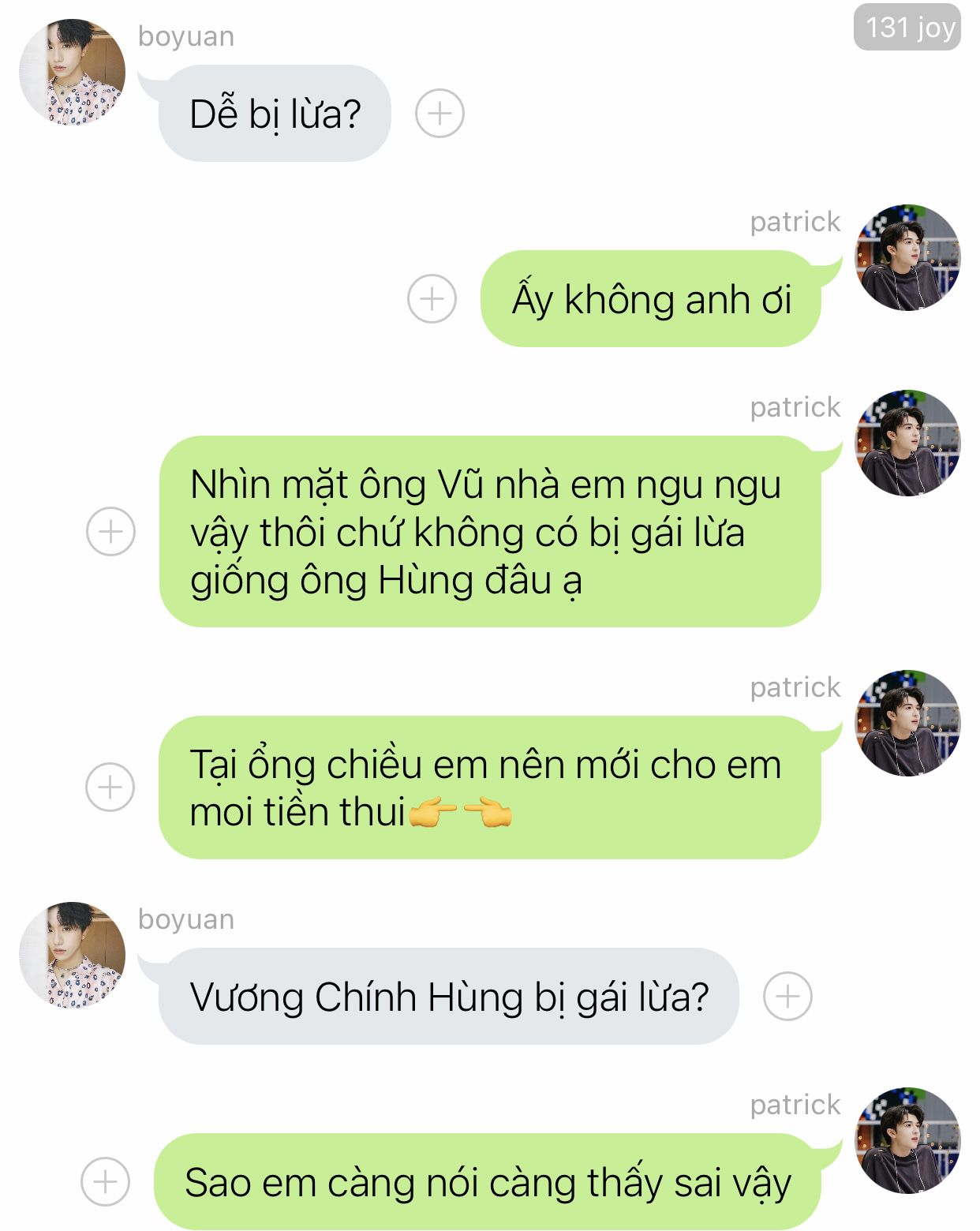The width and height of the screenshot is (980, 1231).
Task: Open boyuan's avatar beside "Dễ bị lừa?"
Action: pos(72,73)
